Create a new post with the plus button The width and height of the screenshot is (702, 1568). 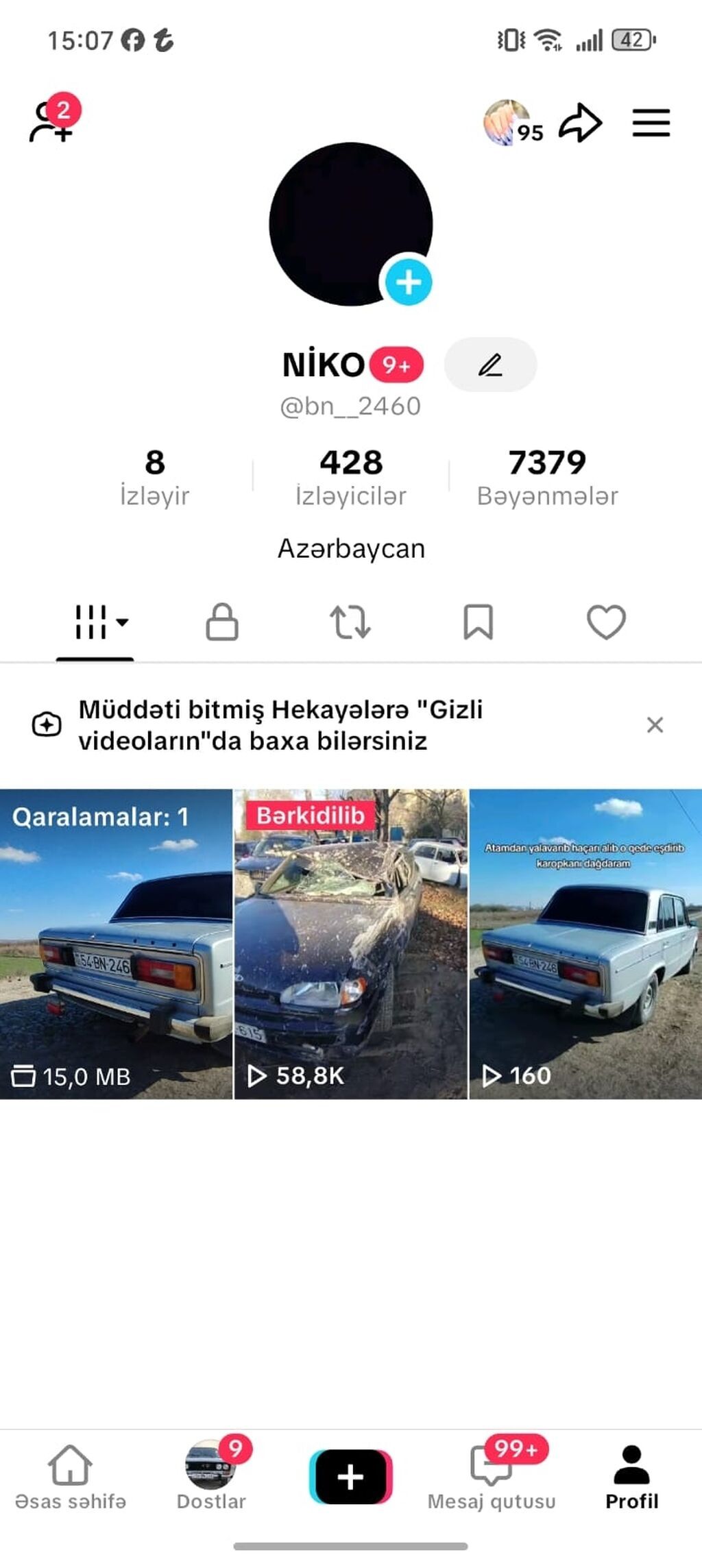(x=351, y=1476)
